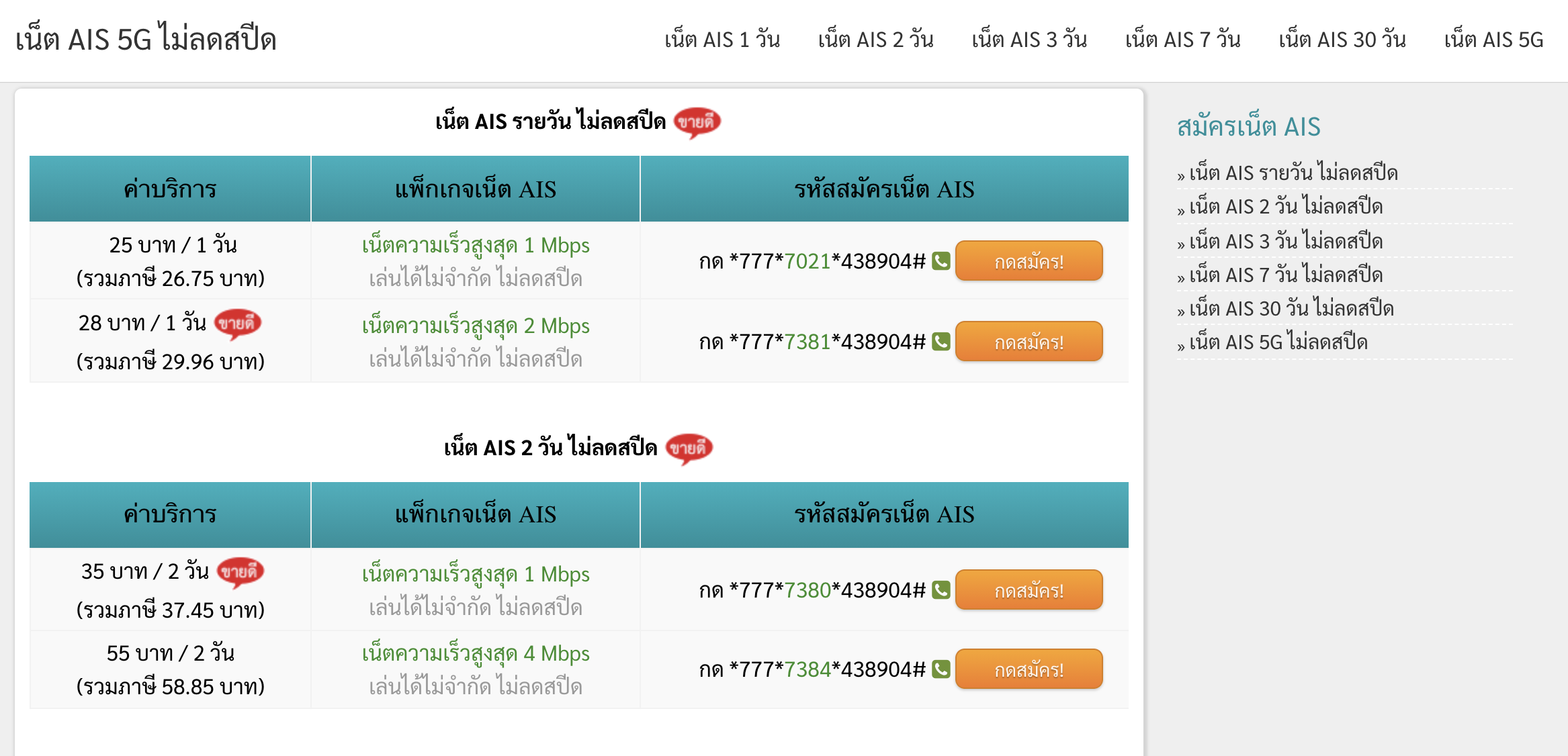Open sidebar link เน็ต AIS รายวัน ไม่ลดสปีด
Image resolution: width=1568 pixels, height=756 pixels.
pyautogui.click(x=1293, y=173)
